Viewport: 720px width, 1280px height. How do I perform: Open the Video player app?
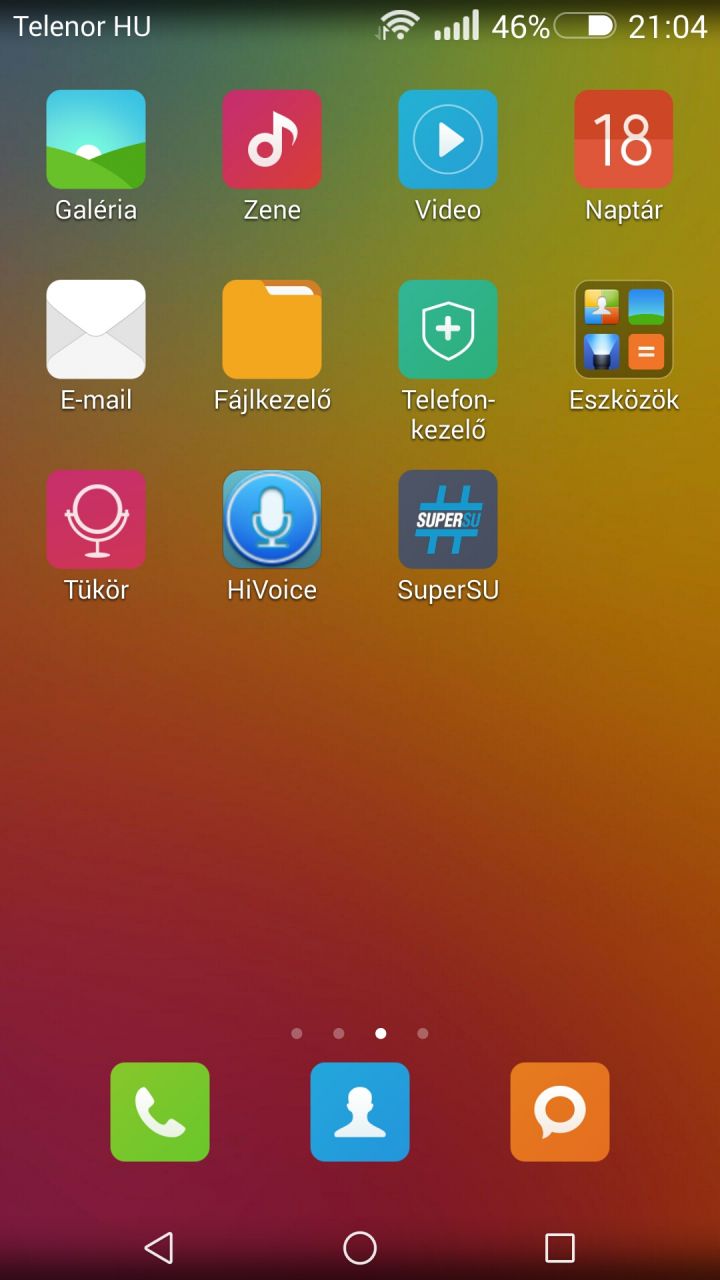click(448, 140)
